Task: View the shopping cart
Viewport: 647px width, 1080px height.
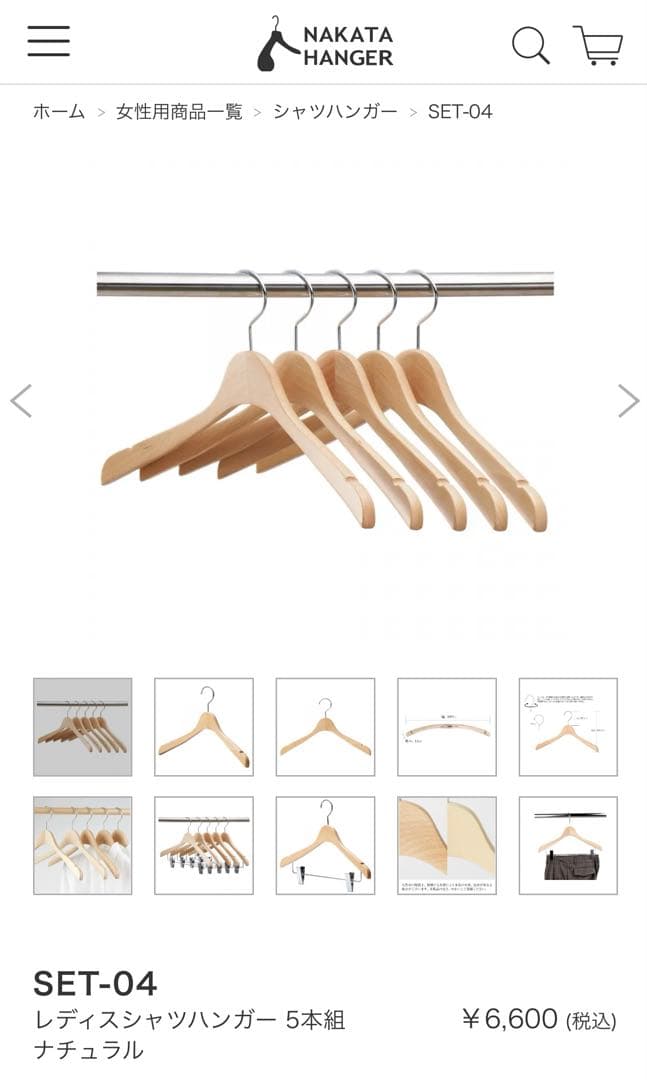Action: [x=598, y=45]
